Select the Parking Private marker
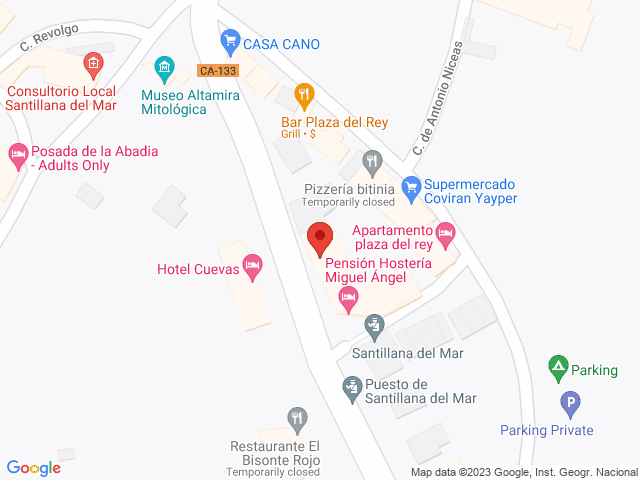 pos(570,405)
